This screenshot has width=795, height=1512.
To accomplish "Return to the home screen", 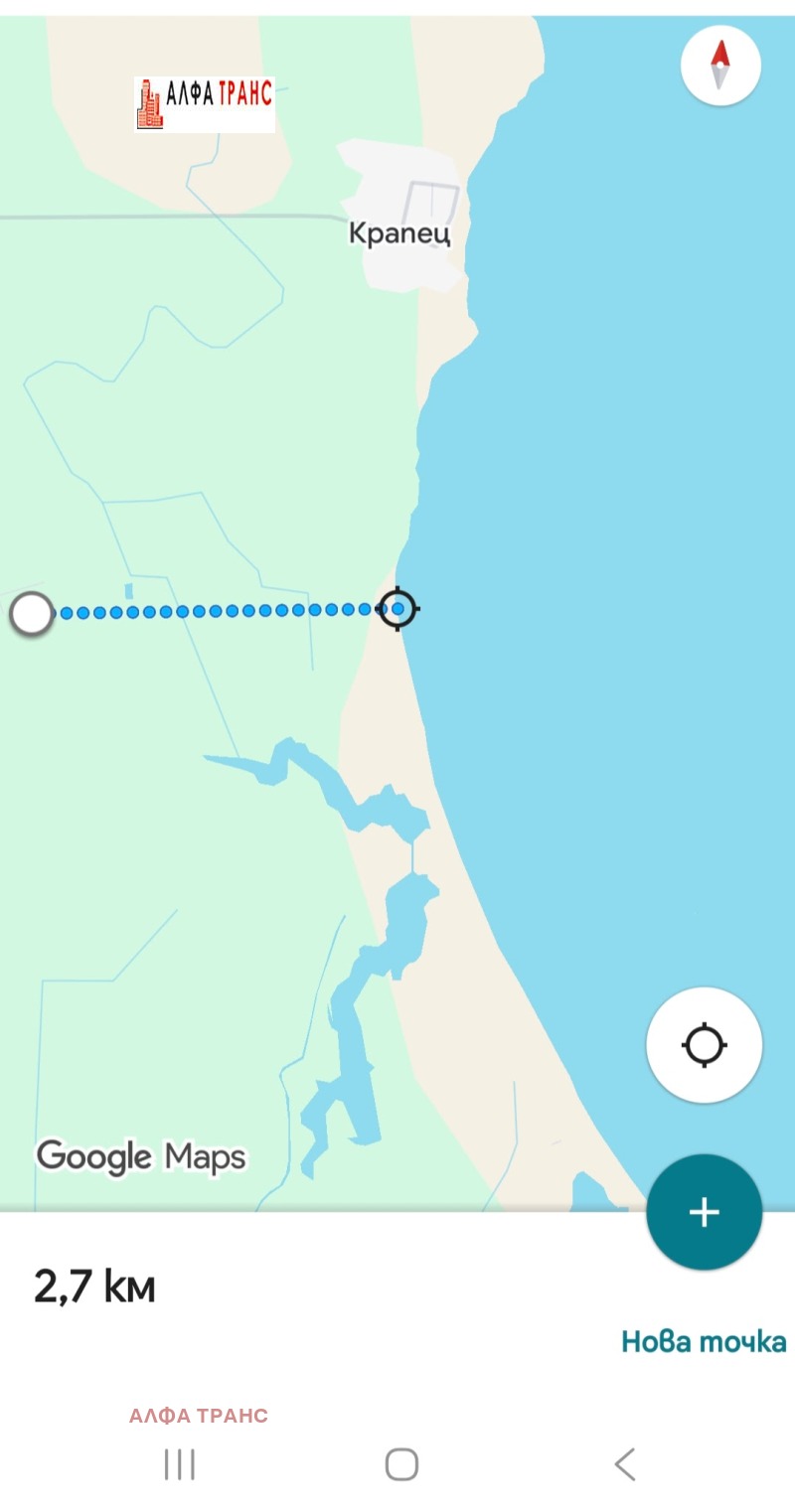I will coord(401,1464).
